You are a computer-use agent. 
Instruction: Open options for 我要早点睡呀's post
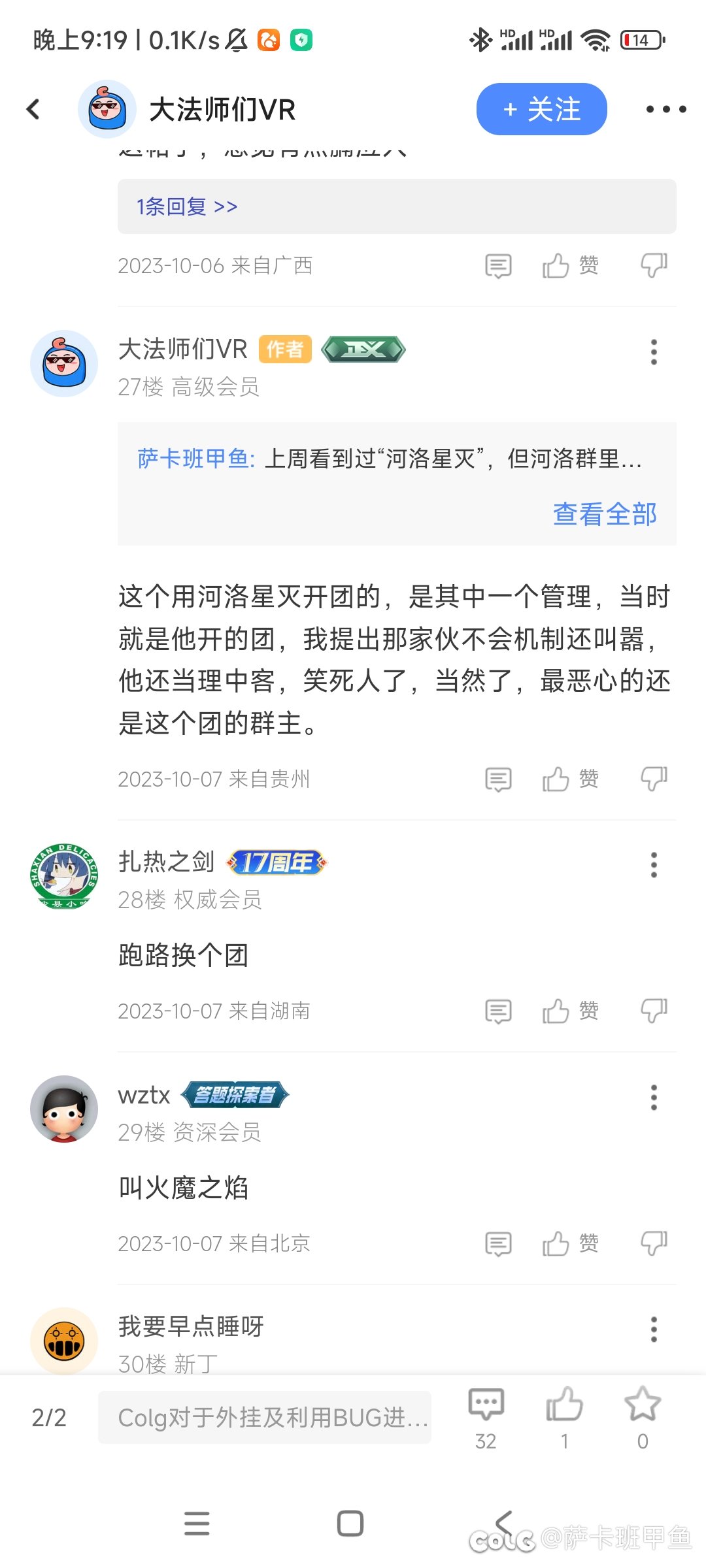pos(654,1330)
